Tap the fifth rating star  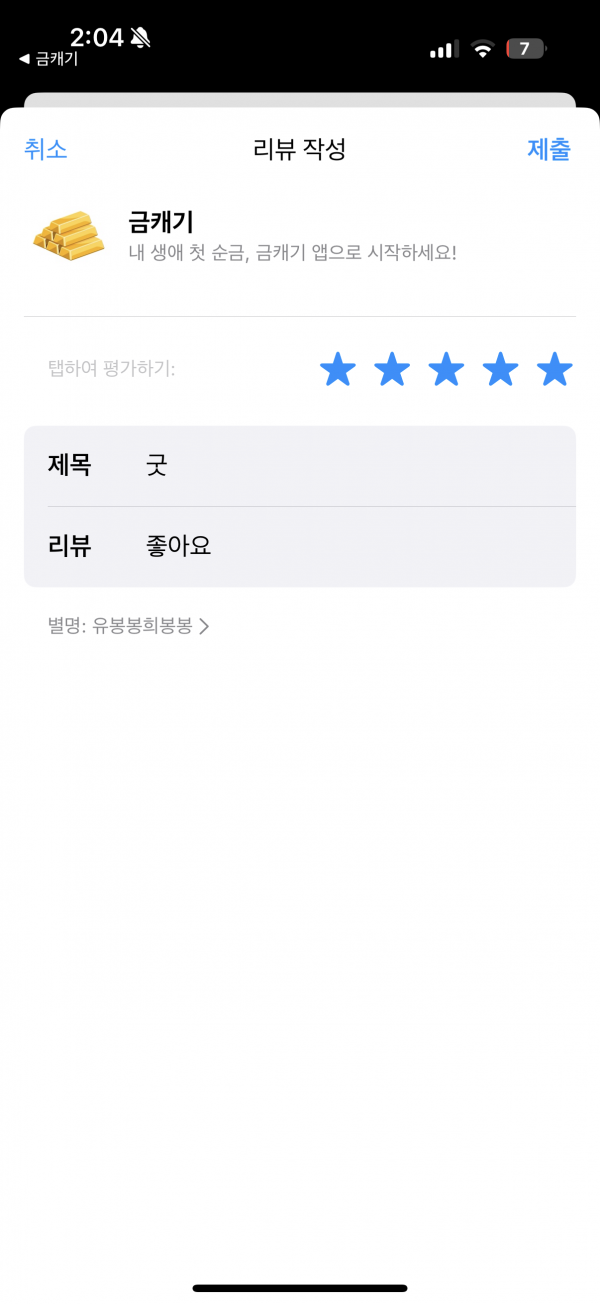coord(554,370)
